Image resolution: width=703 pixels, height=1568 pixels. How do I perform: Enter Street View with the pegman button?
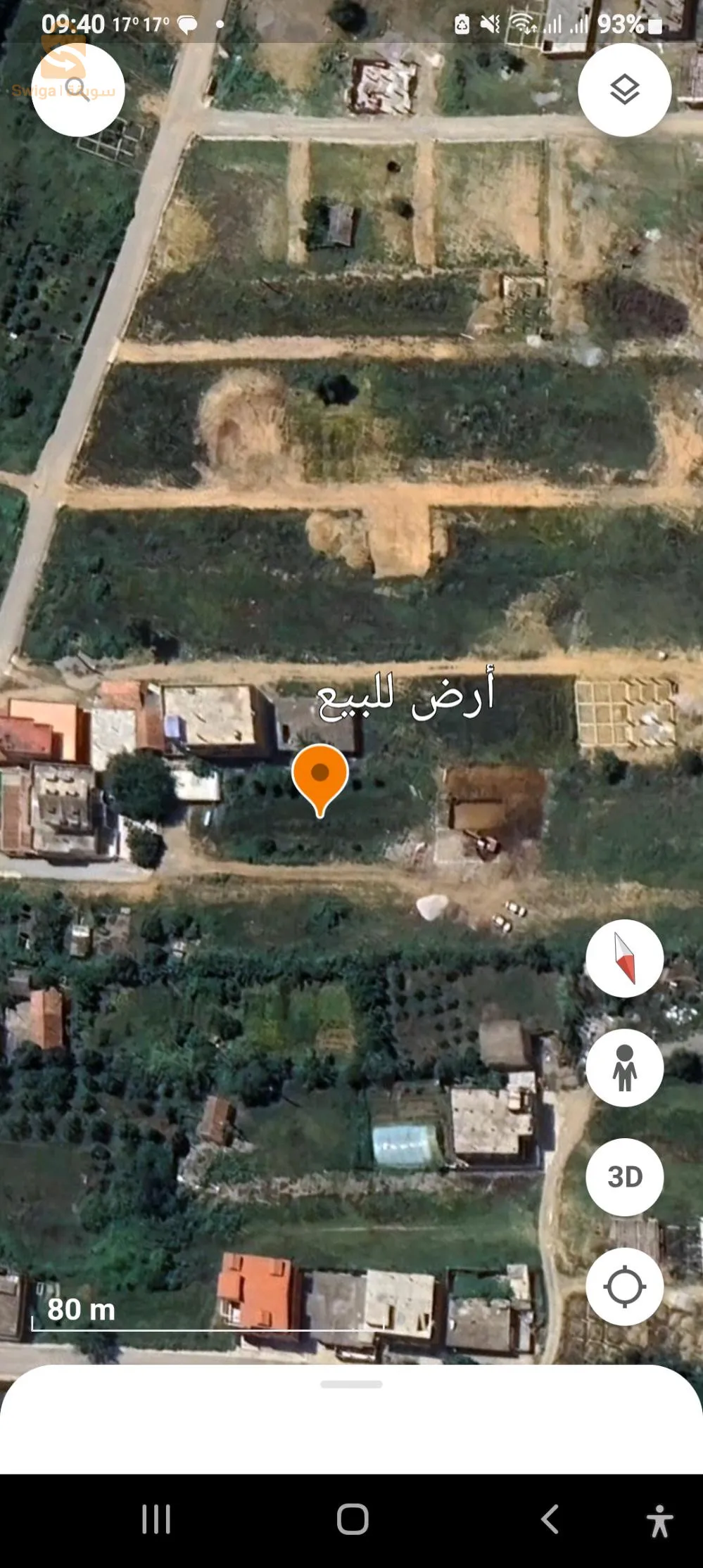click(x=624, y=1068)
